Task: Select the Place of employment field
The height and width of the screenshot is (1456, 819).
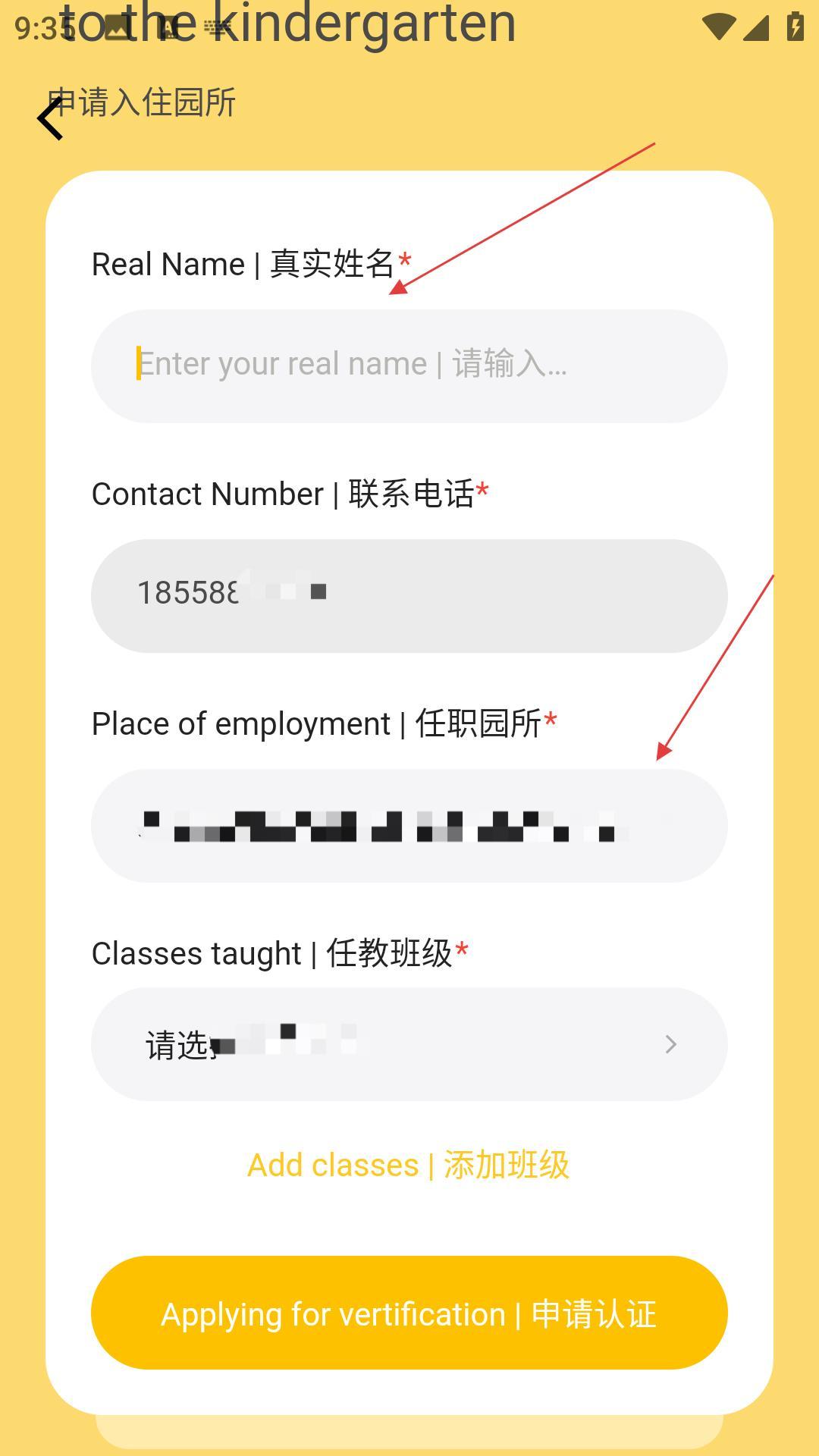Action: coord(409,825)
